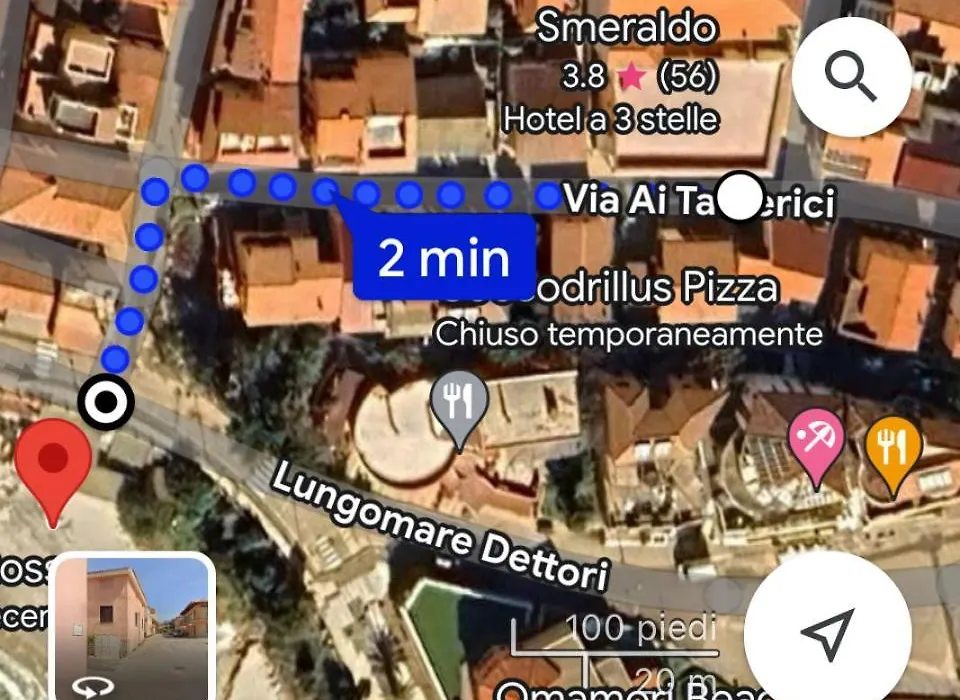Select the orange restaurant marker

point(893,446)
